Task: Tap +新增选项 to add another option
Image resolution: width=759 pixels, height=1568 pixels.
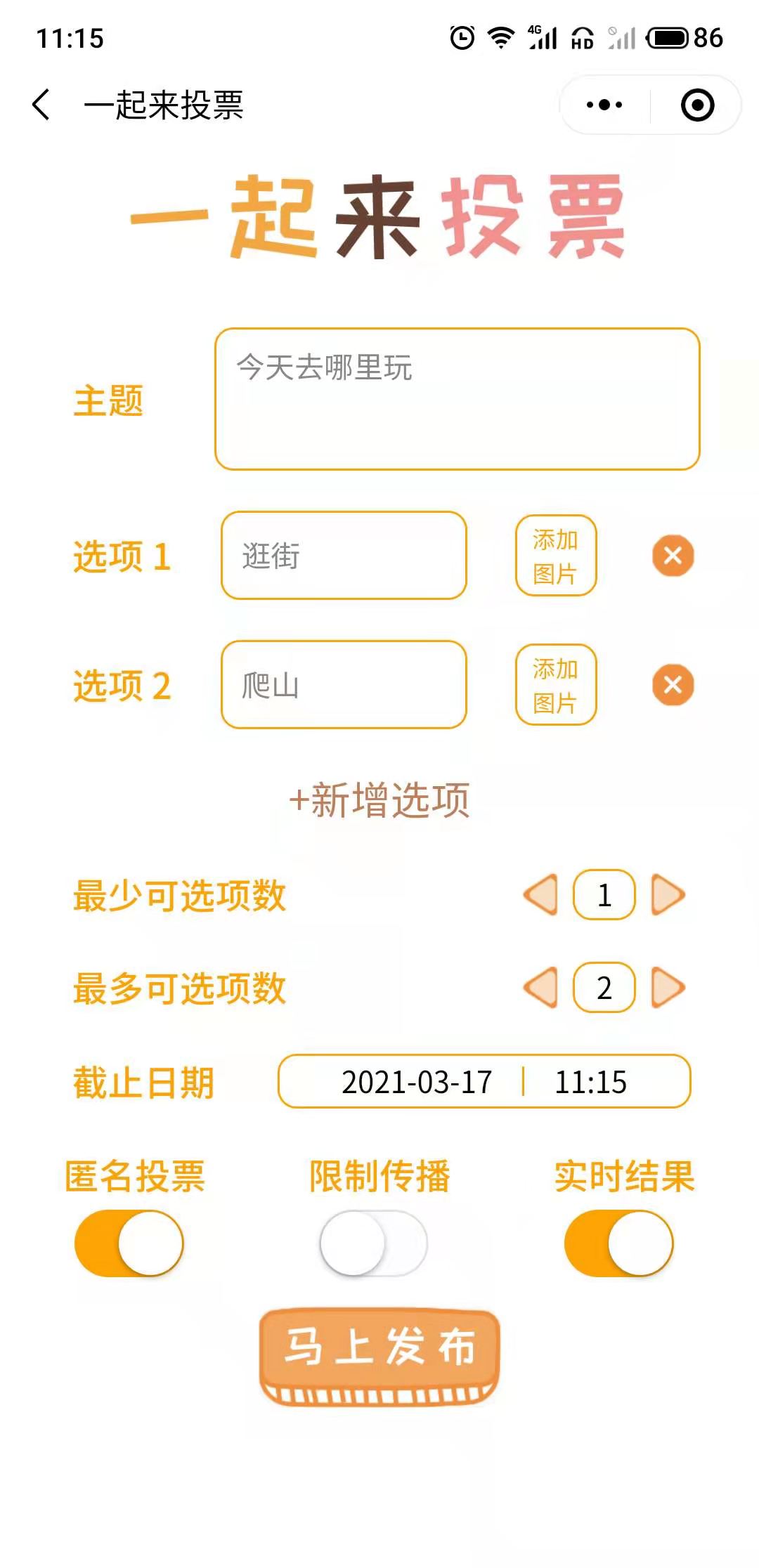Action: tap(379, 799)
